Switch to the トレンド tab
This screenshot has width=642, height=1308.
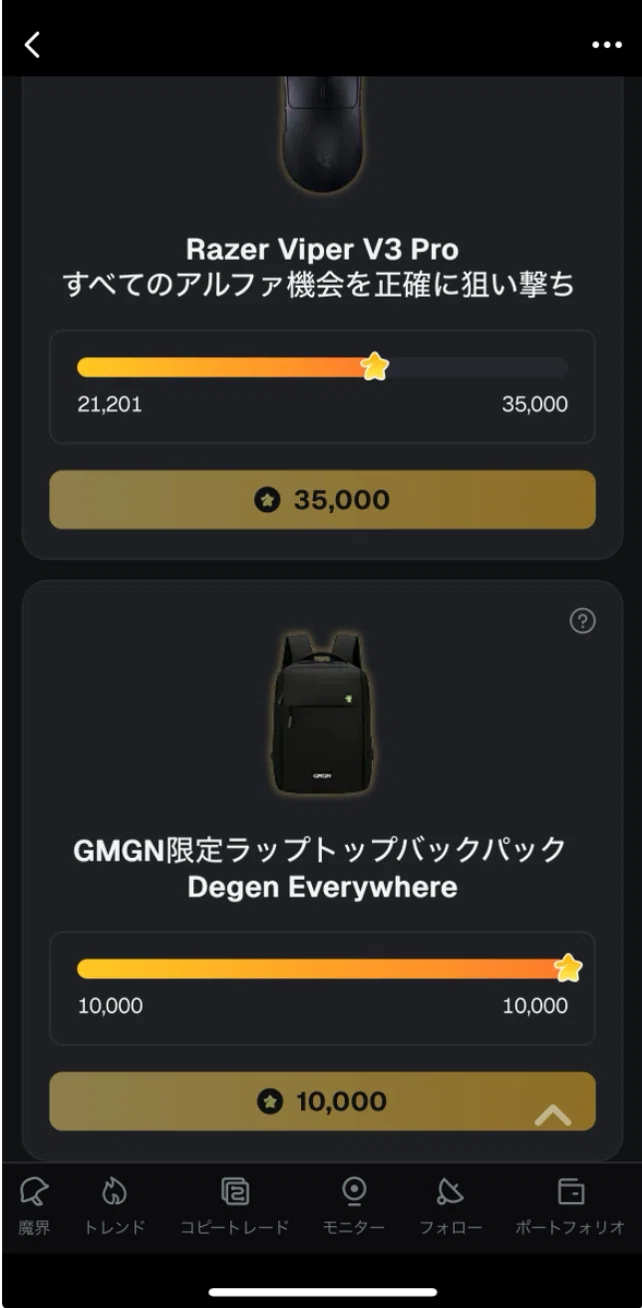click(113, 1207)
